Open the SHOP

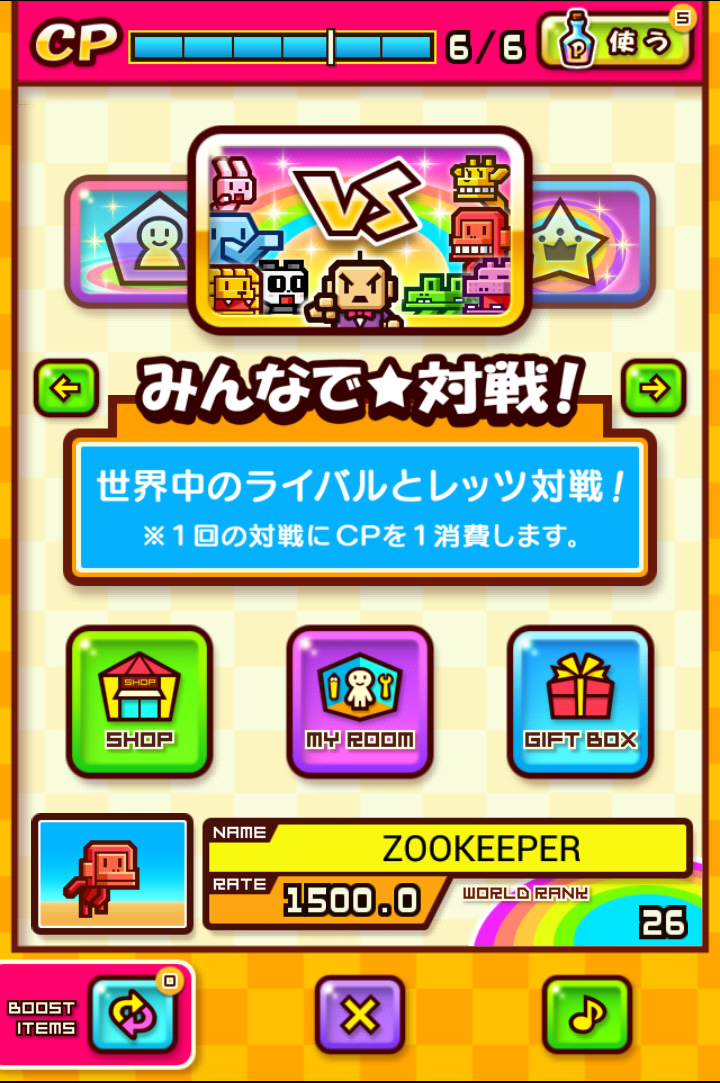click(x=139, y=701)
